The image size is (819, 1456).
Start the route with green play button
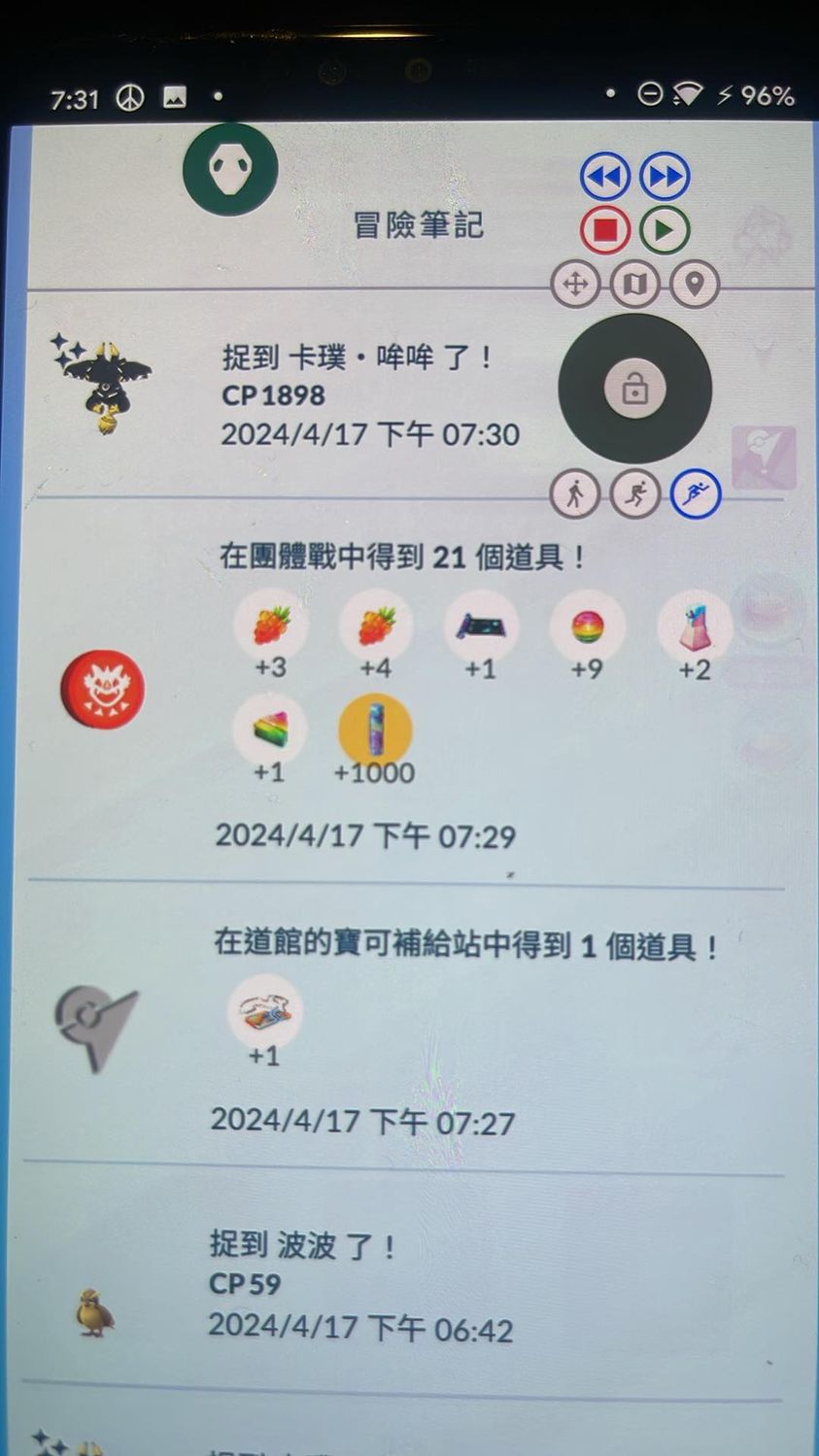[665, 230]
